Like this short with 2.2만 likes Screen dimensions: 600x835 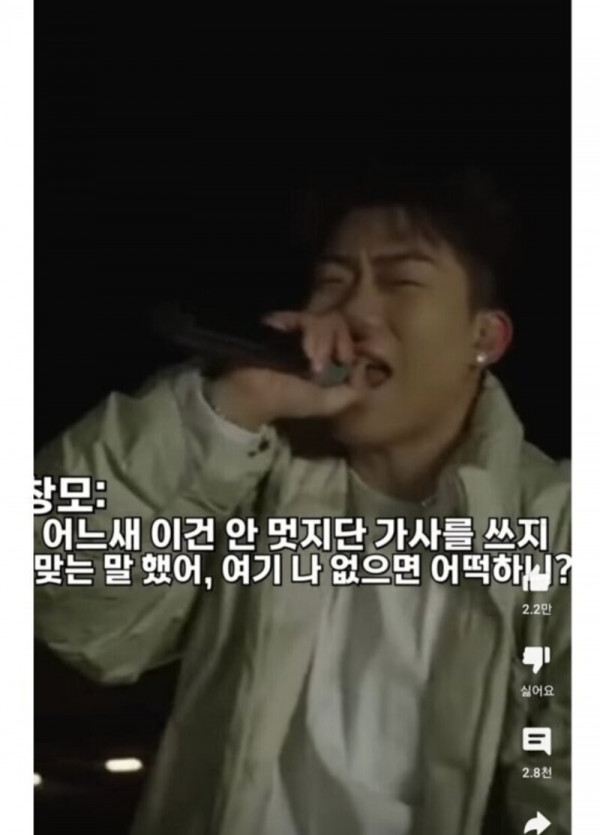(537, 581)
